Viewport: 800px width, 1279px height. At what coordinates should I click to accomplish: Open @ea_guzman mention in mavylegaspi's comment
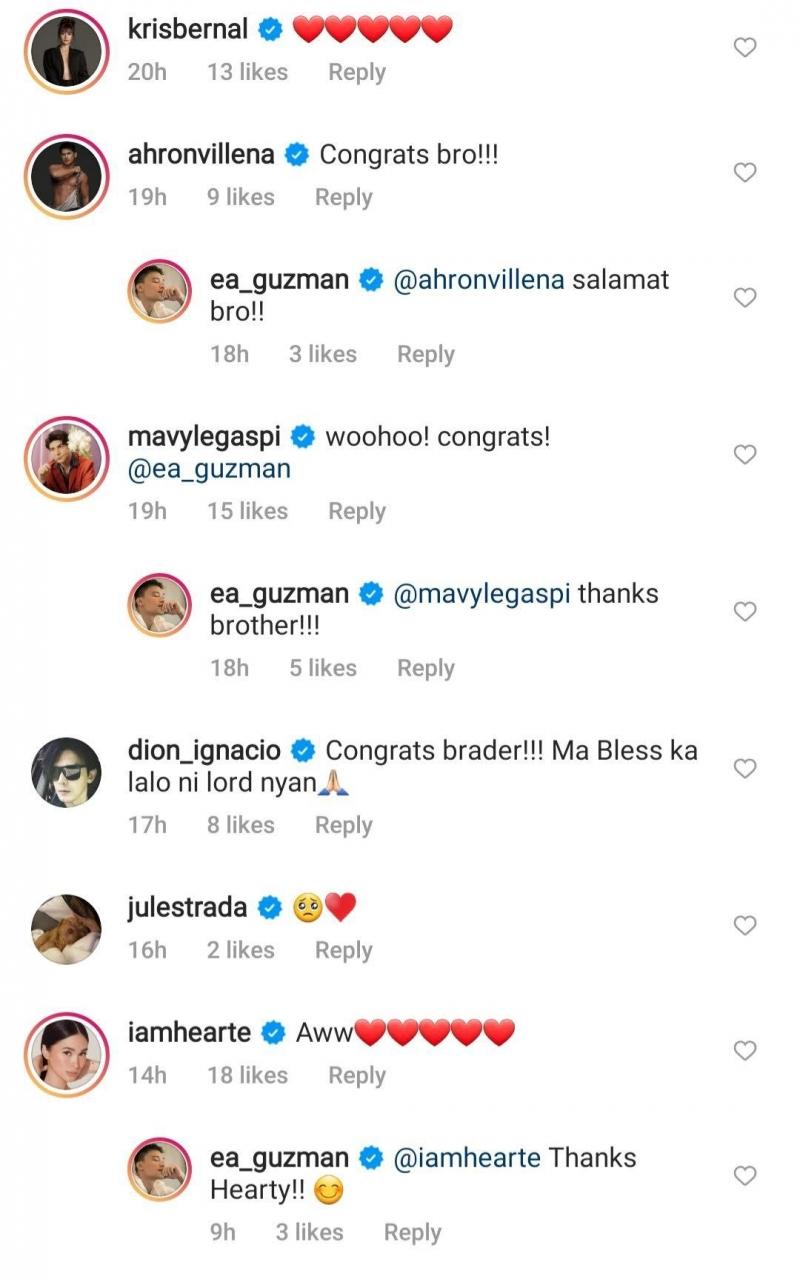pyautogui.click(x=209, y=468)
